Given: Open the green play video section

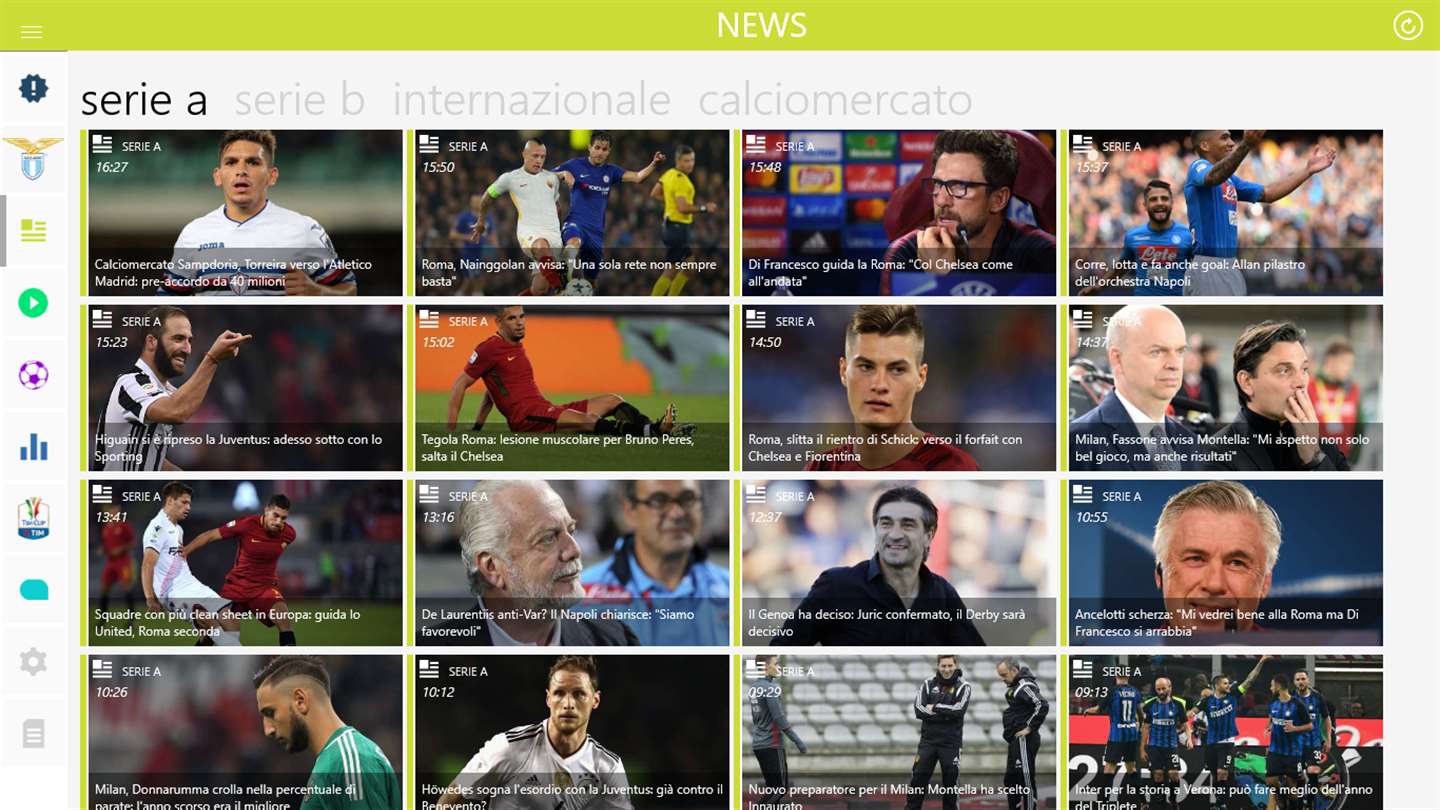Looking at the screenshot, I should [x=33, y=303].
